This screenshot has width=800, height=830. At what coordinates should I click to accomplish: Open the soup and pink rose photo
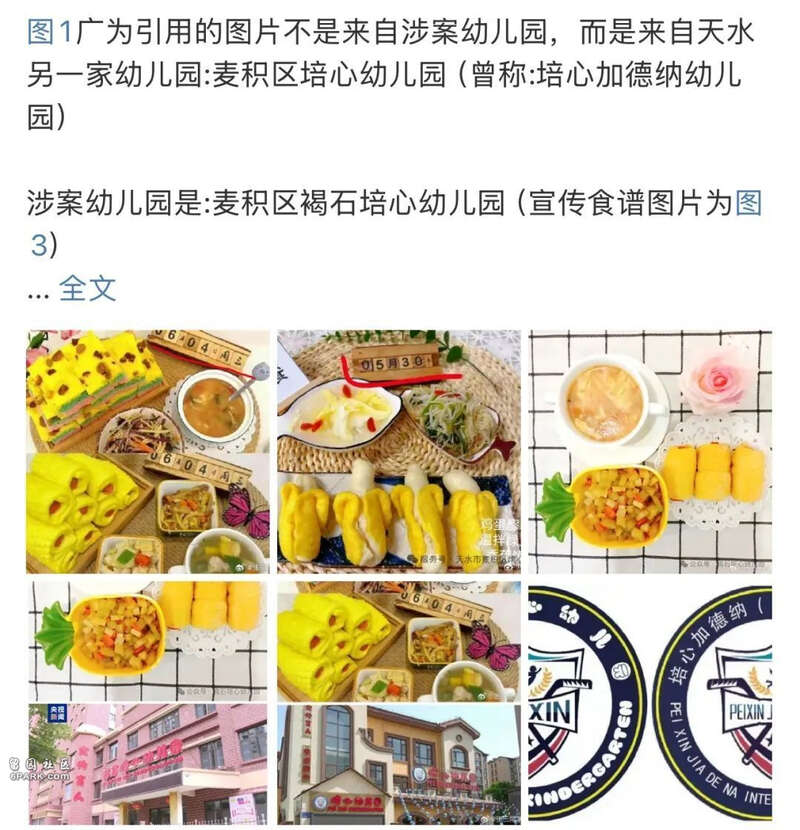point(650,452)
